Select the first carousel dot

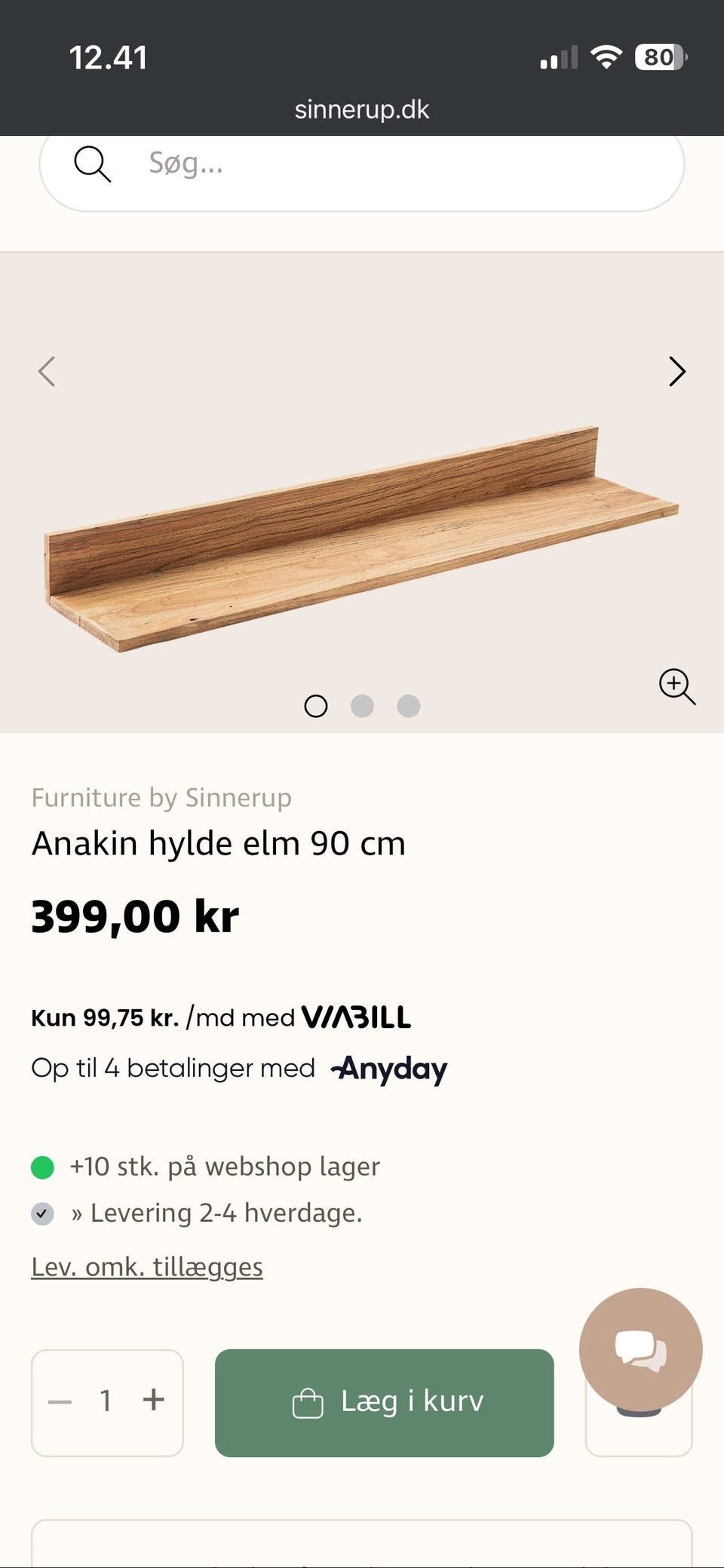pyautogui.click(x=314, y=706)
